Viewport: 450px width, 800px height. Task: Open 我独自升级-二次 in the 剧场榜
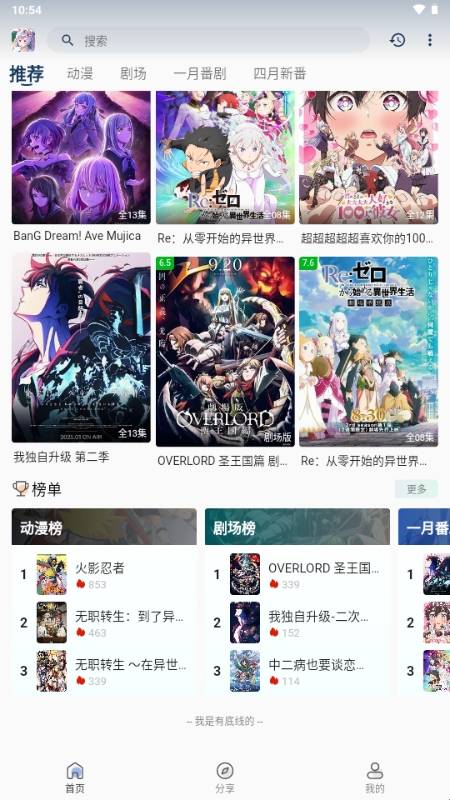[297, 622]
